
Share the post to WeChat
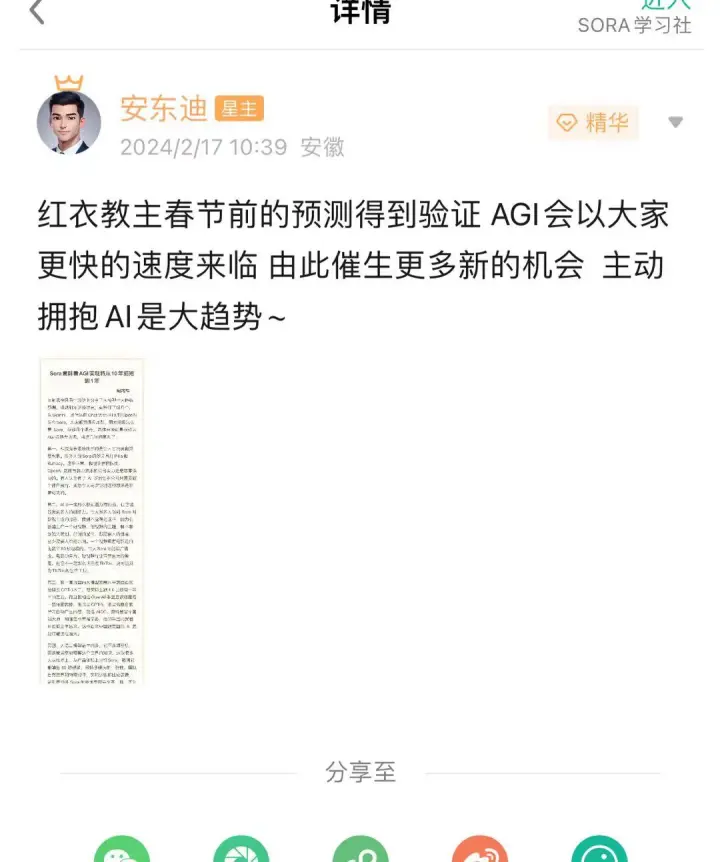coord(122,852)
